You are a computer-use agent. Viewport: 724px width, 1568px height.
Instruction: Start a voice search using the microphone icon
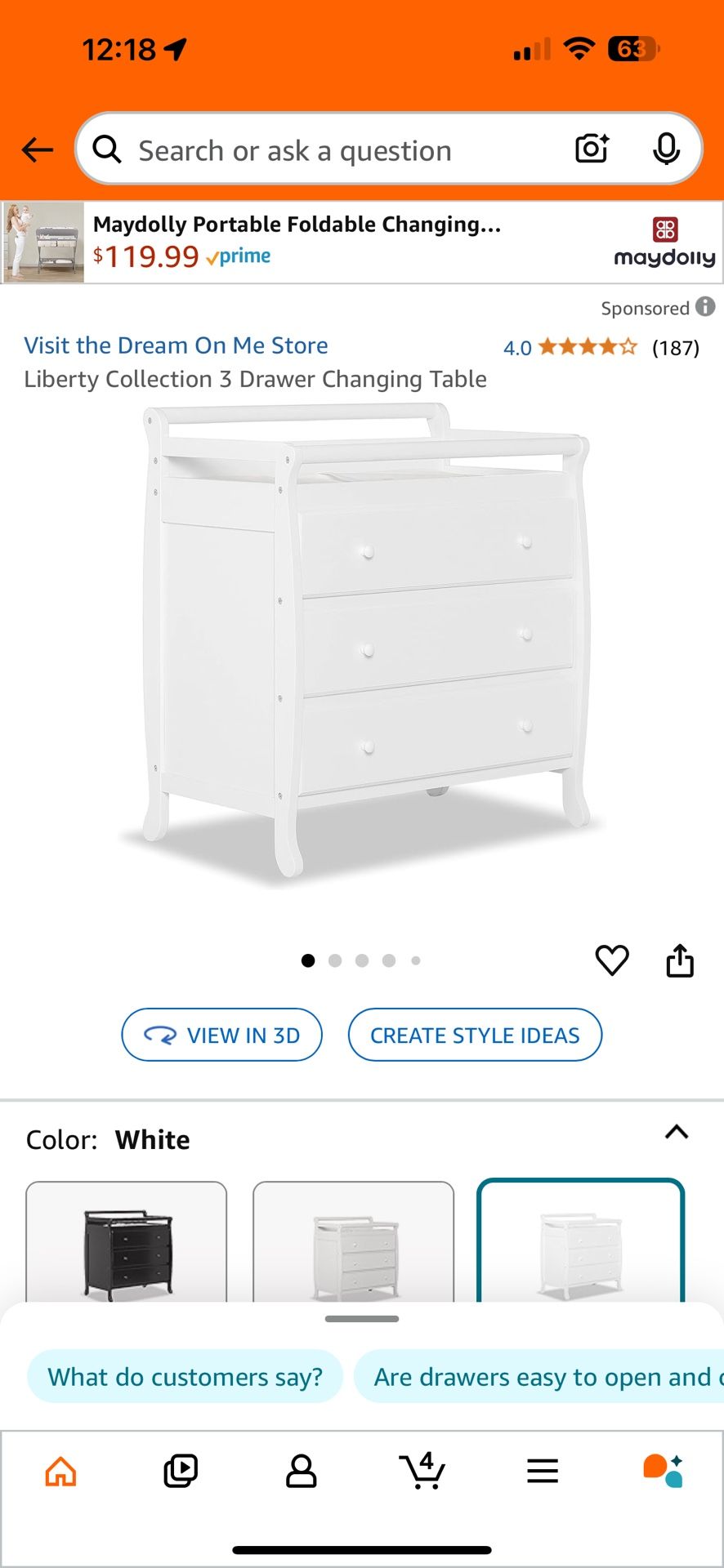[667, 149]
